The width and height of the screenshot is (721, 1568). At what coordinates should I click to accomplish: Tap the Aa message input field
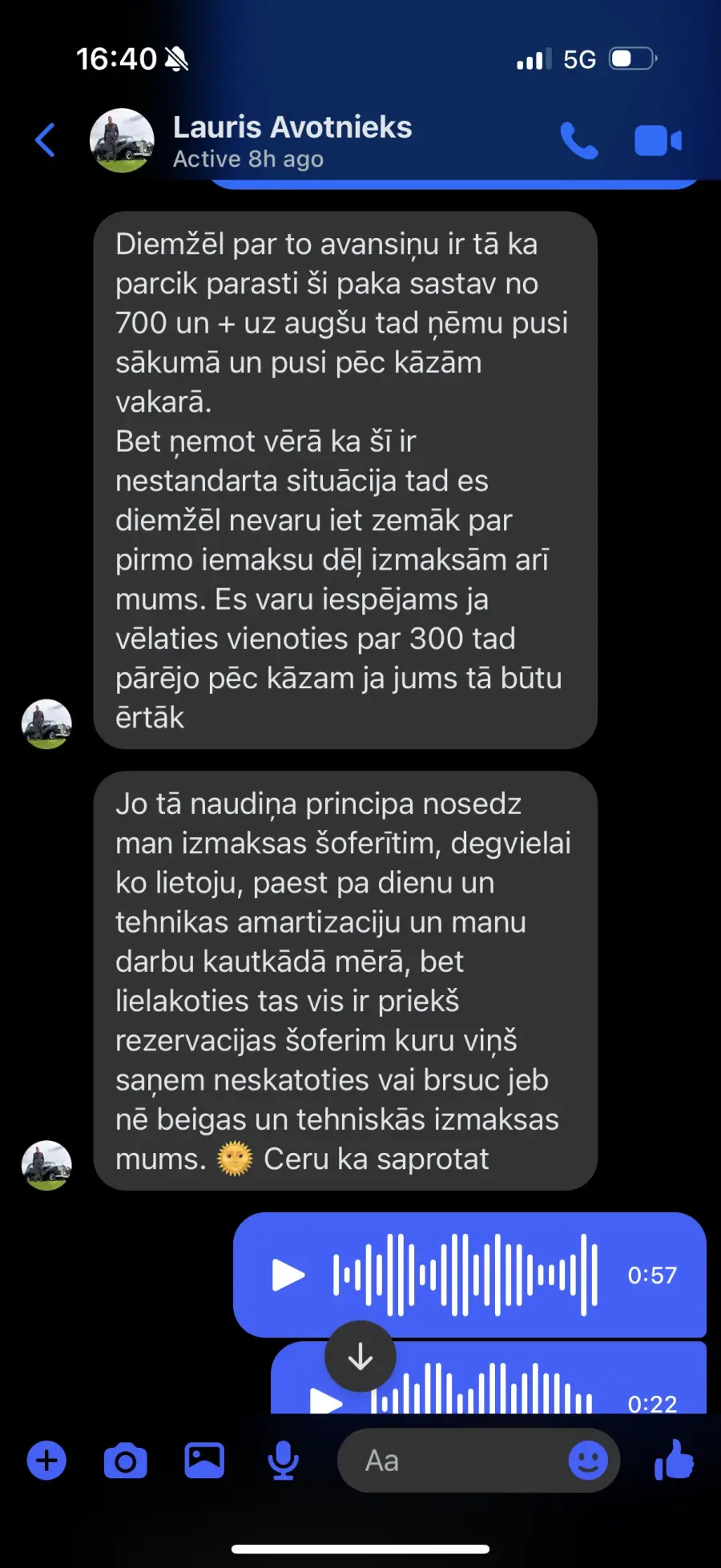pyautogui.click(x=453, y=1461)
